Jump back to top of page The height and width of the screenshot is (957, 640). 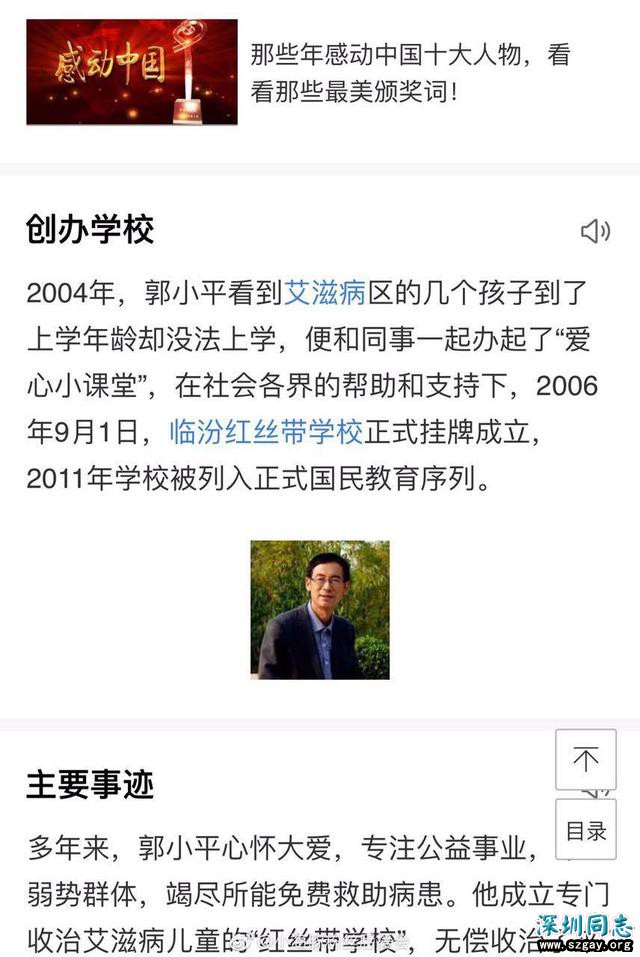tap(586, 760)
